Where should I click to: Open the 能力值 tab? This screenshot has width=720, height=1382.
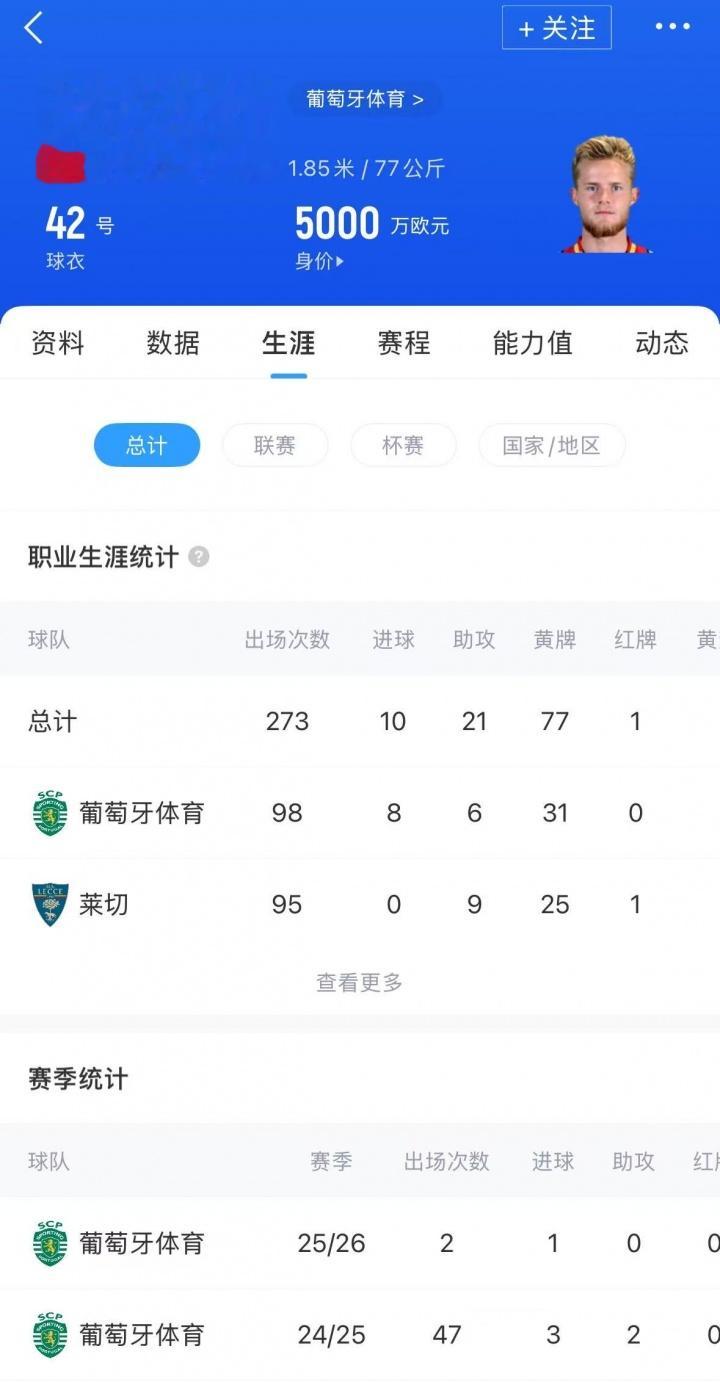pyautogui.click(x=533, y=343)
